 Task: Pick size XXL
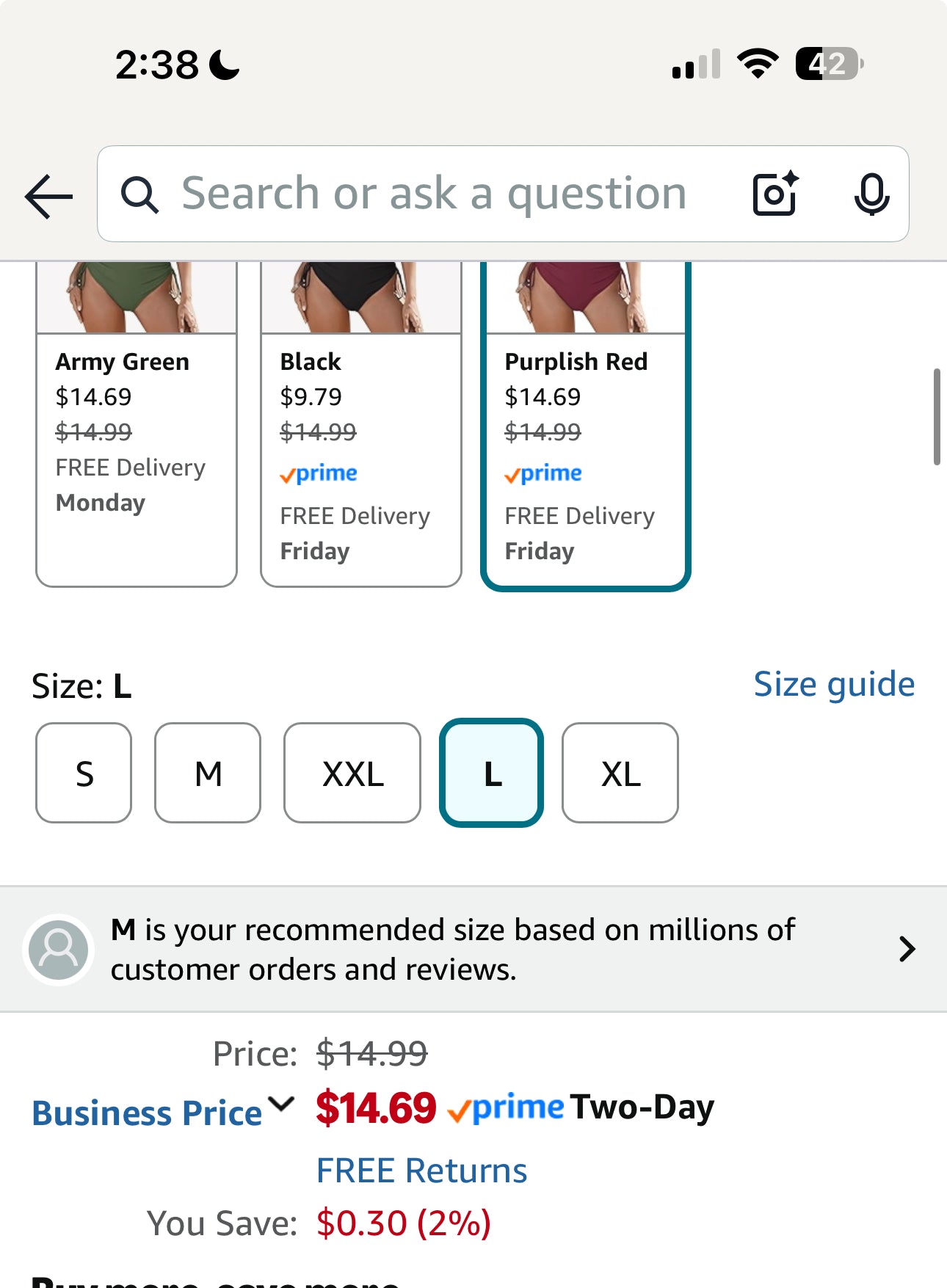pos(352,774)
